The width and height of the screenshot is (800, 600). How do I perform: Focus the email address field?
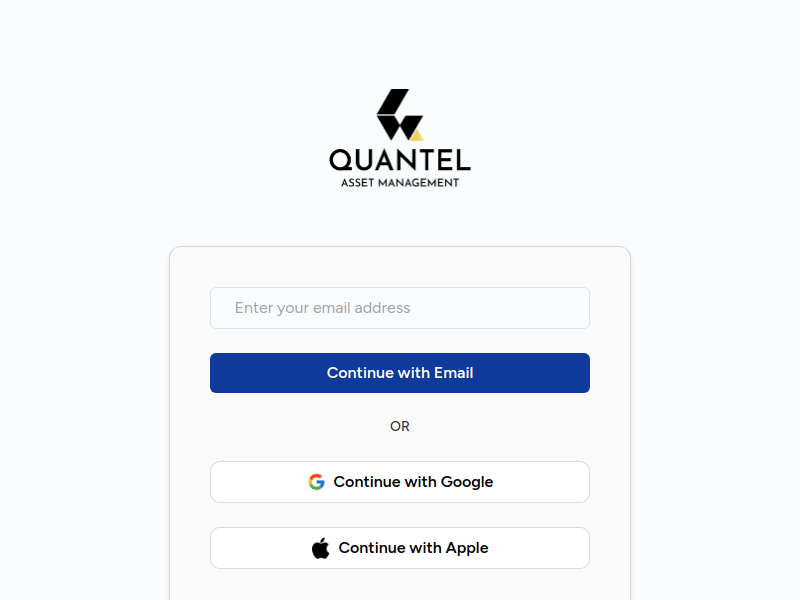pyautogui.click(x=400, y=308)
